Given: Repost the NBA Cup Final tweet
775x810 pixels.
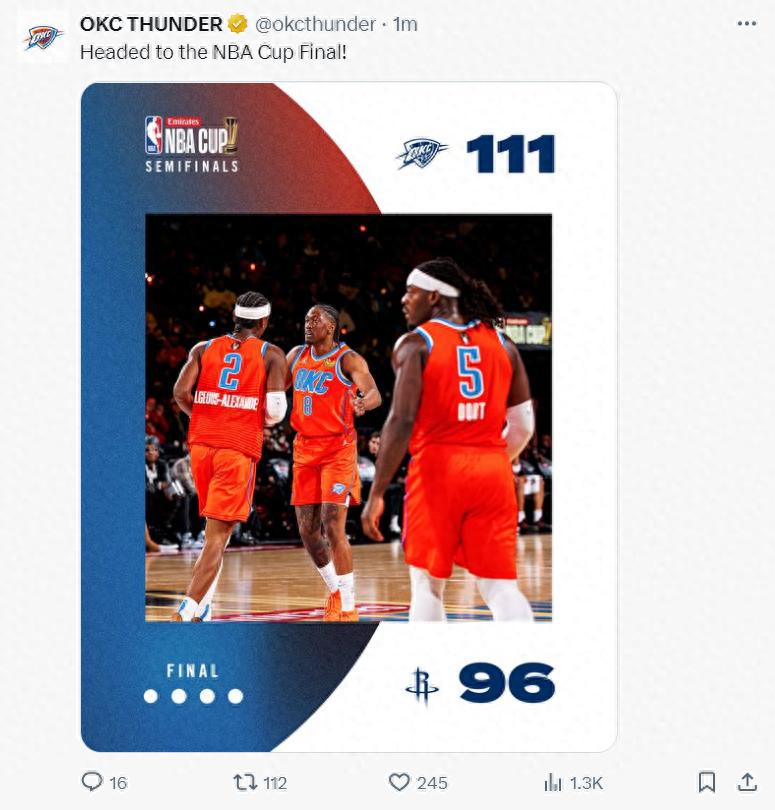Looking at the screenshot, I should (x=246, y=782).
